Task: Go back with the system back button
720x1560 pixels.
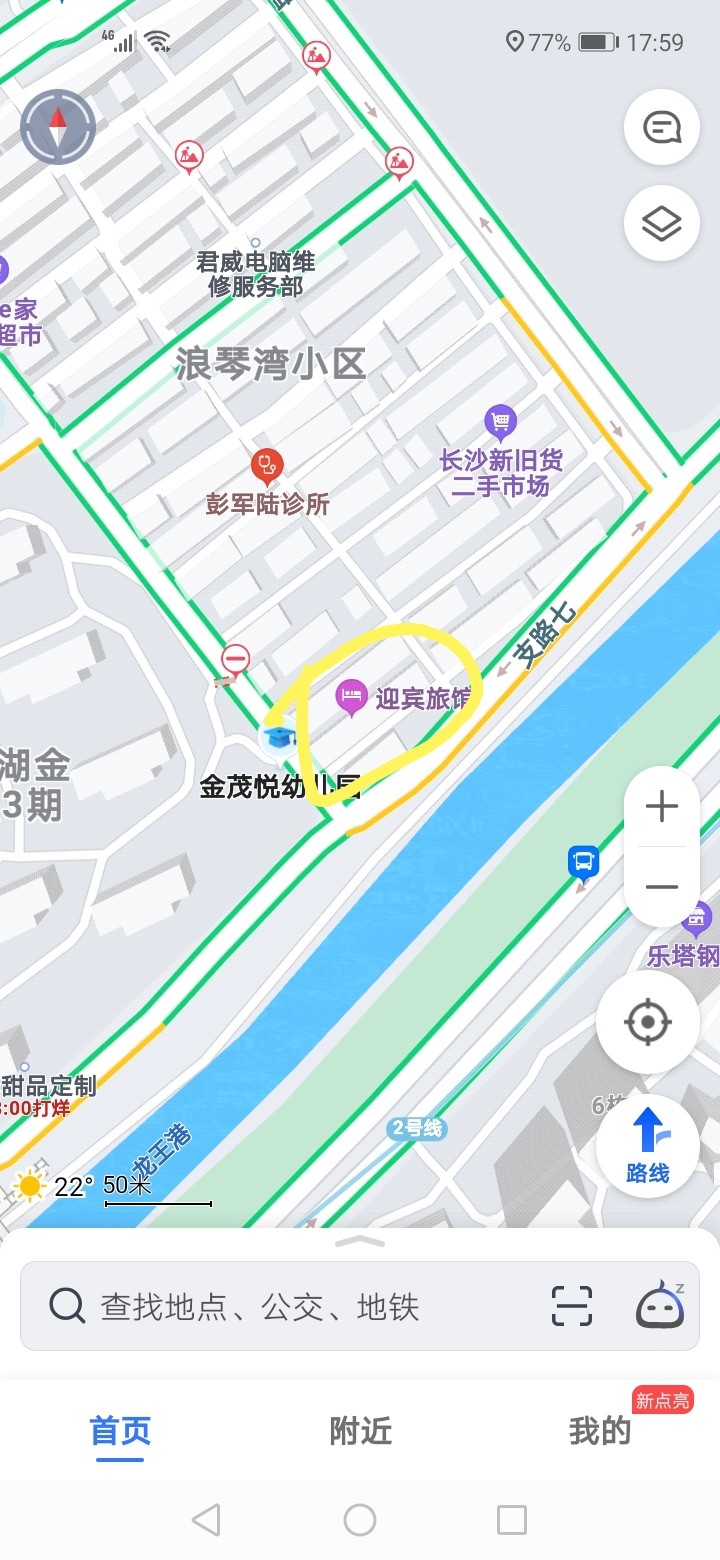Action: click(206, 1520)
